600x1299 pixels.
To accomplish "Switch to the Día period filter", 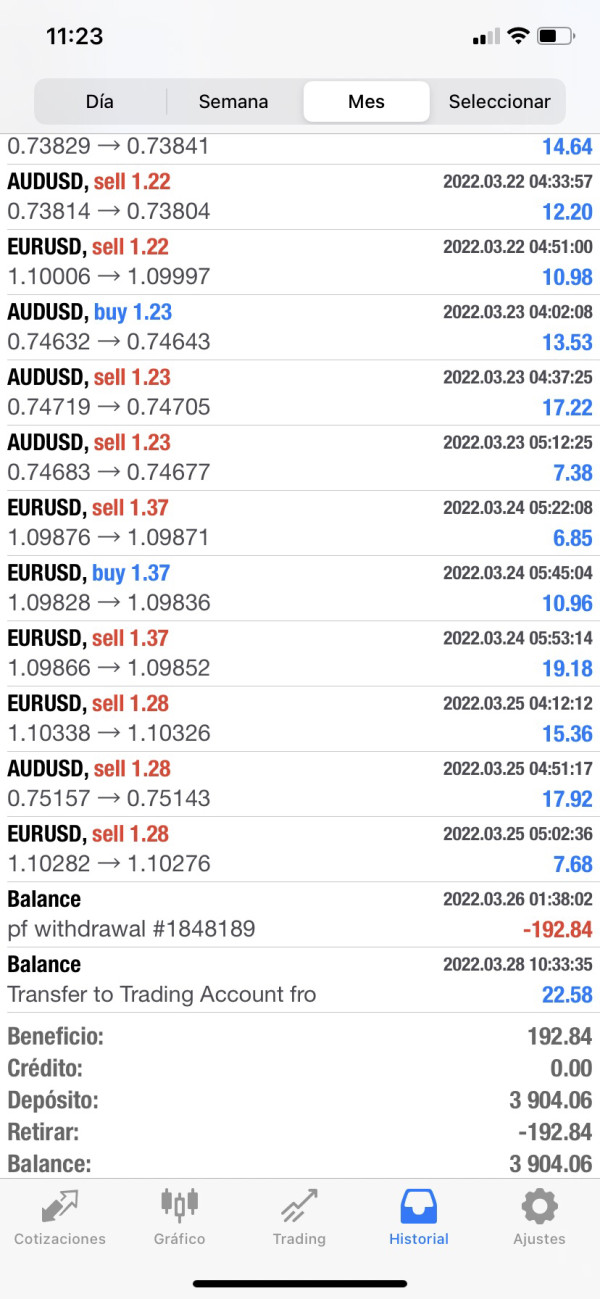I will (x=100, y=101).
